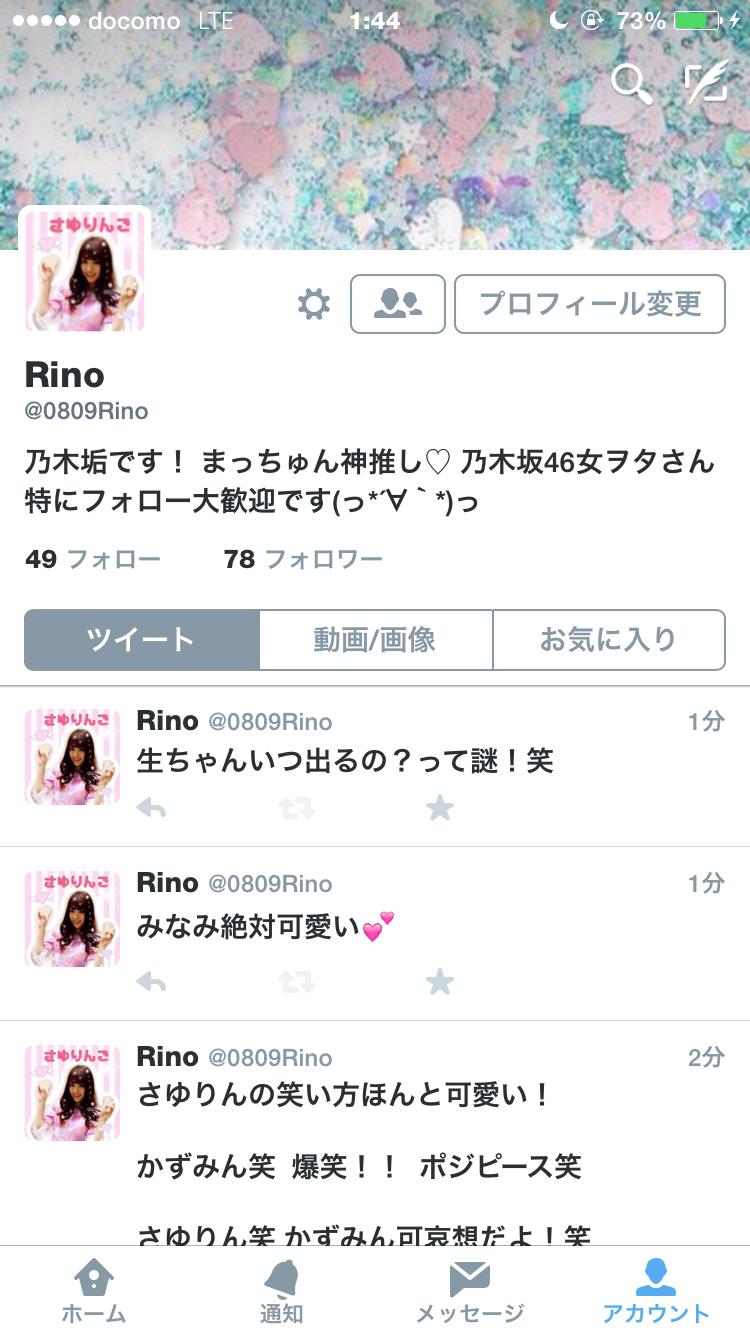
Task: Reply to the みなみ絶対可愛い tweet
Action: (x=151, y=982)
